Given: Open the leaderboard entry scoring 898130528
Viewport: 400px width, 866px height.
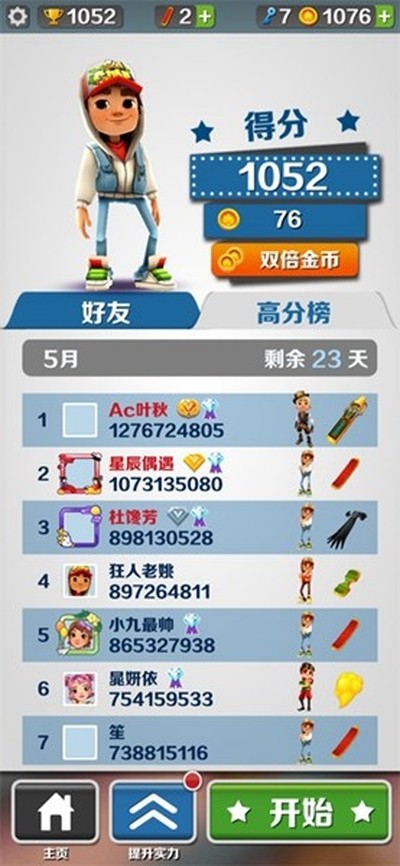Looking at the screenshot, I should (x=199, y=527).
